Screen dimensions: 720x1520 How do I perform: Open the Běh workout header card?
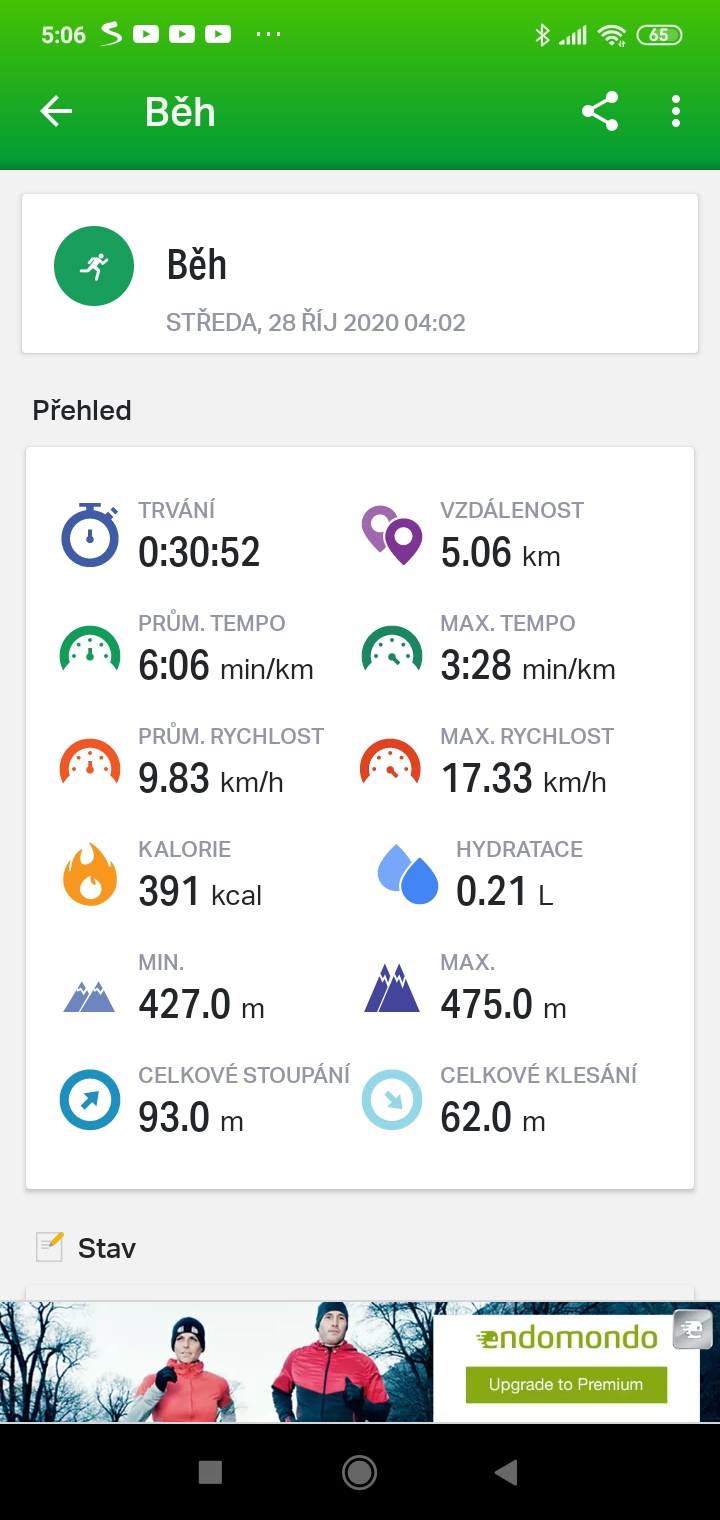pyautogui.click(x=360, y=273)
